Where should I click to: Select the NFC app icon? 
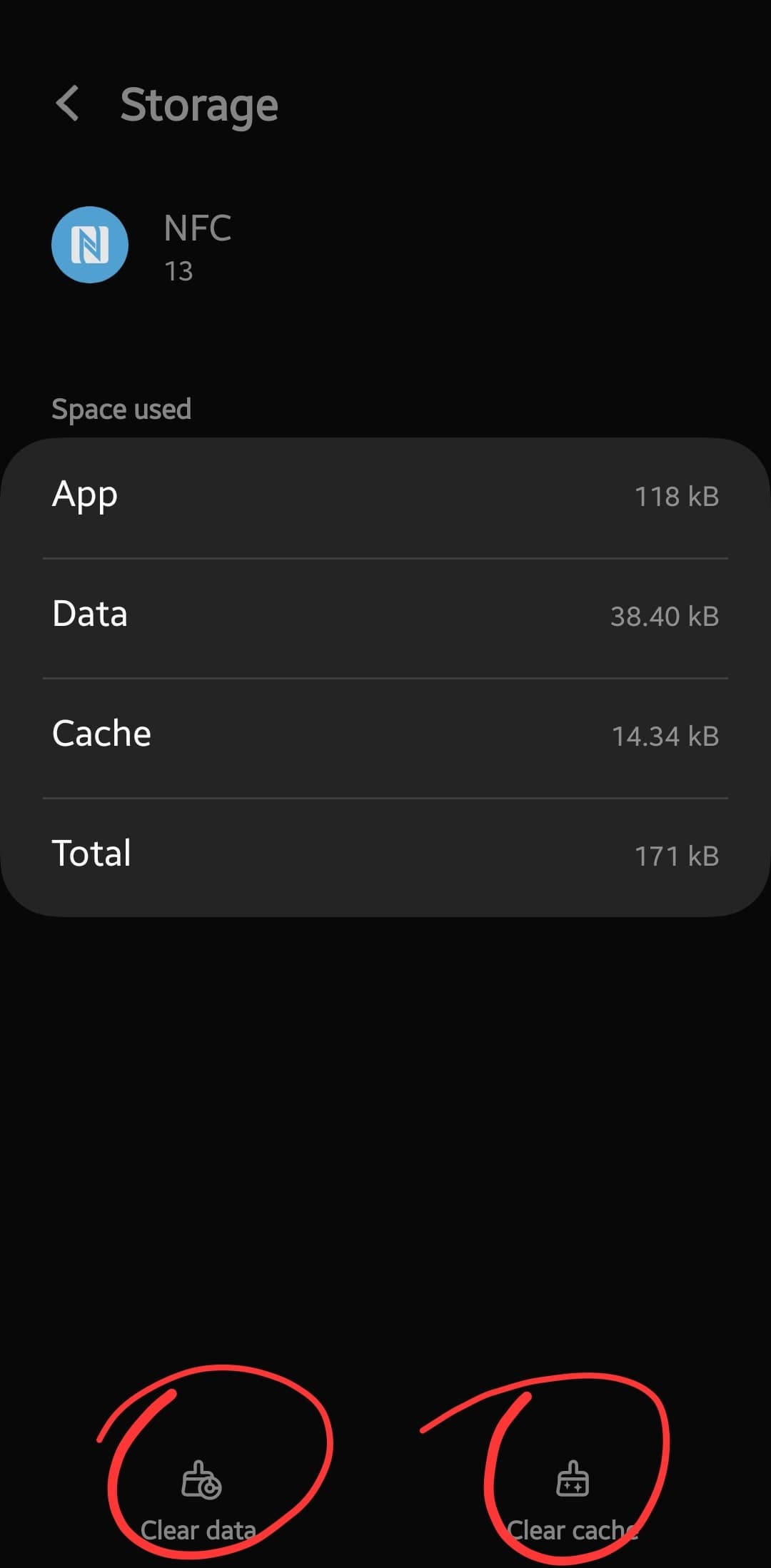pyautogui.click(x=90, y=244)
